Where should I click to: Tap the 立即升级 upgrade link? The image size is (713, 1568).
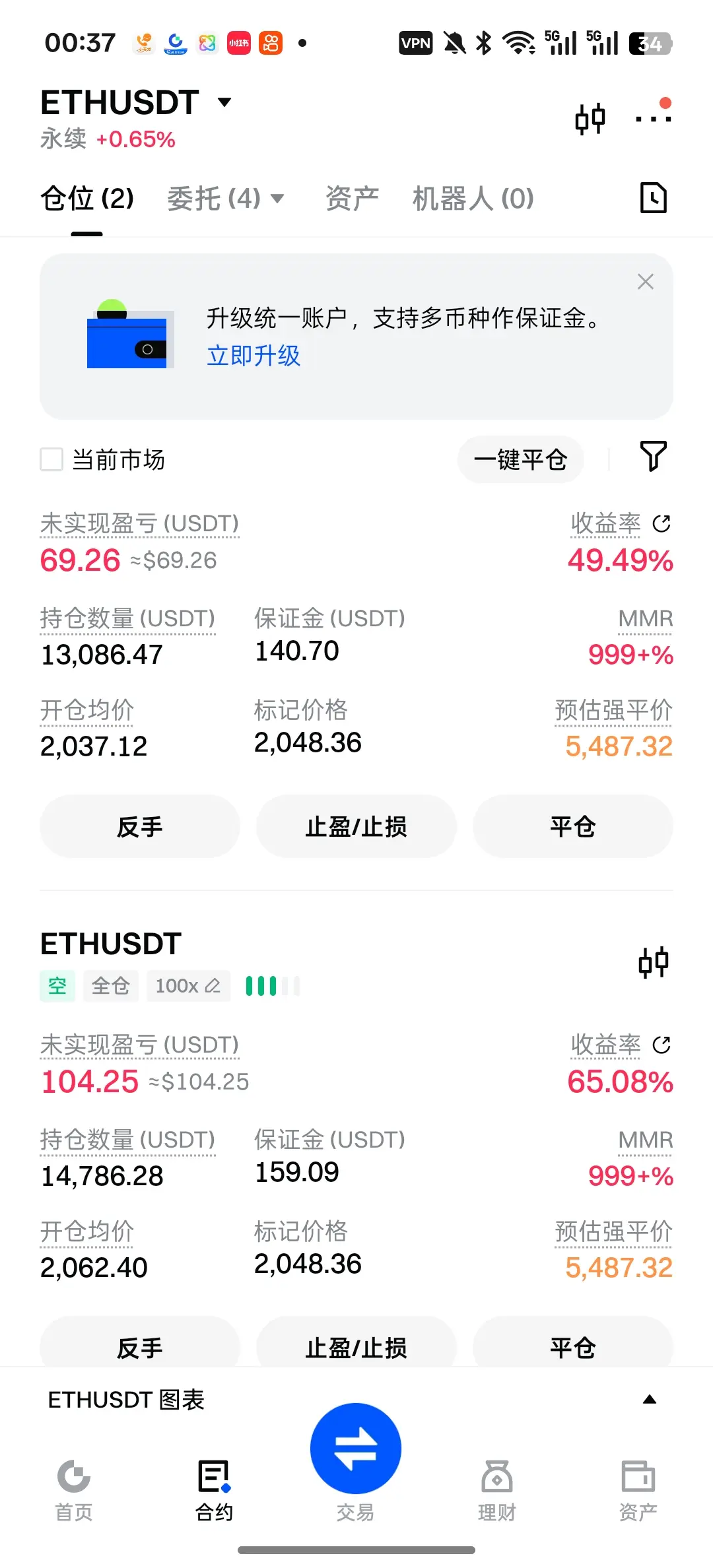[x=254, y=356]
